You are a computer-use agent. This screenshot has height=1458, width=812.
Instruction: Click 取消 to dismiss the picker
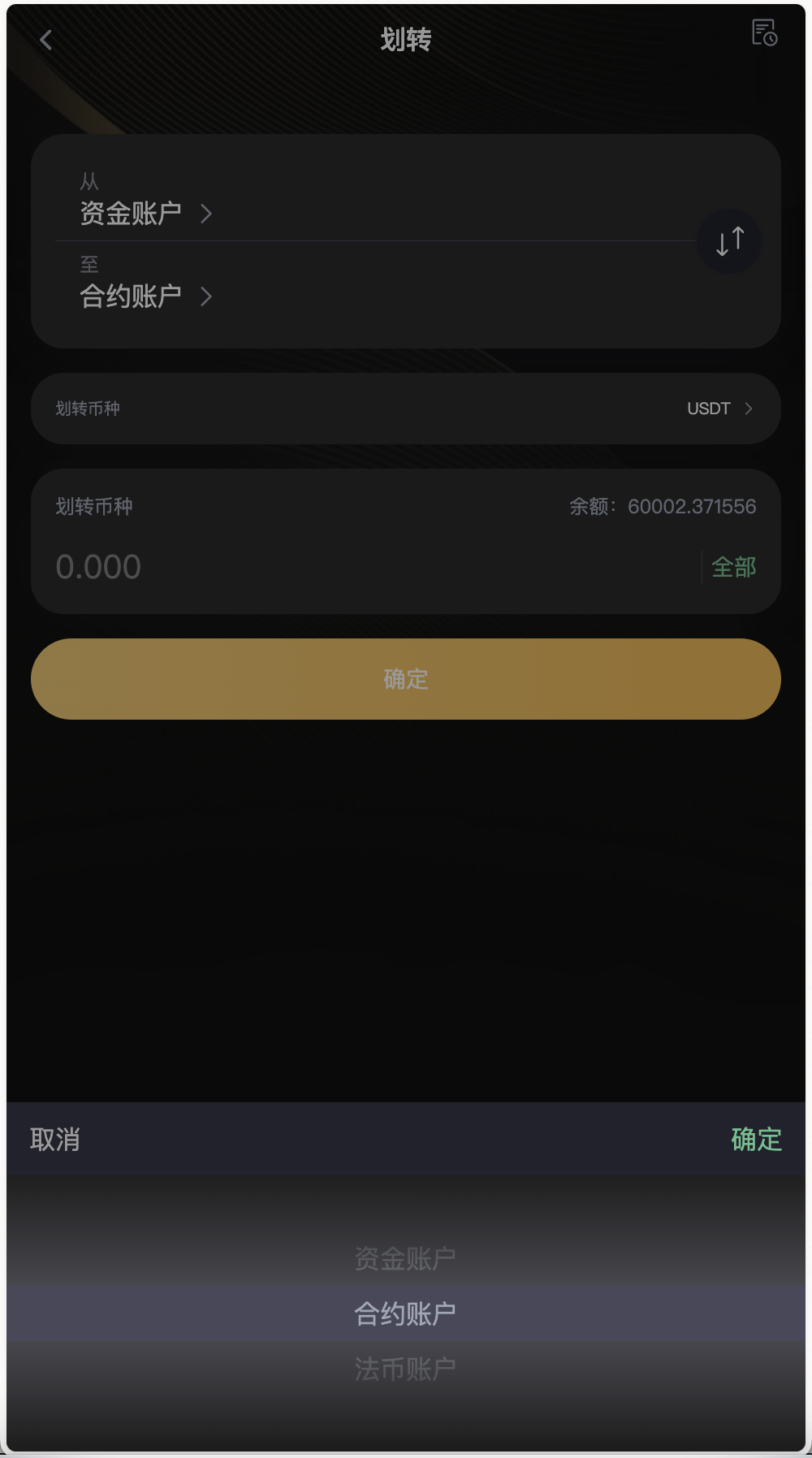coord(54,1140)
